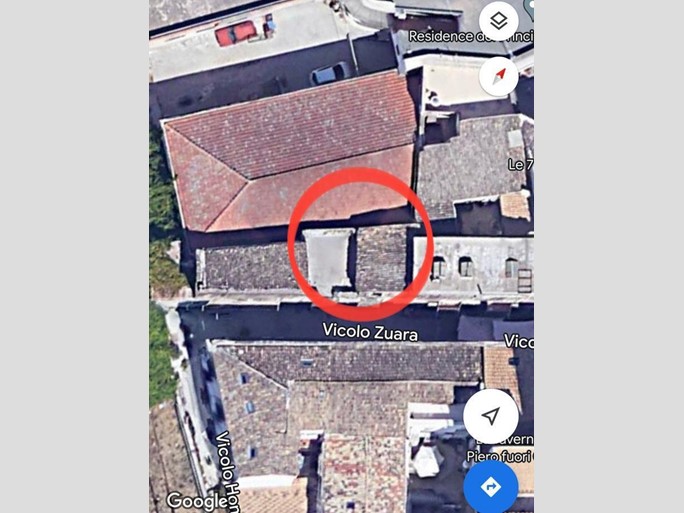Image resolution: width=684 pixels, height=513 pixels.
Task: Center the map on my location
Action: point(490,416)
